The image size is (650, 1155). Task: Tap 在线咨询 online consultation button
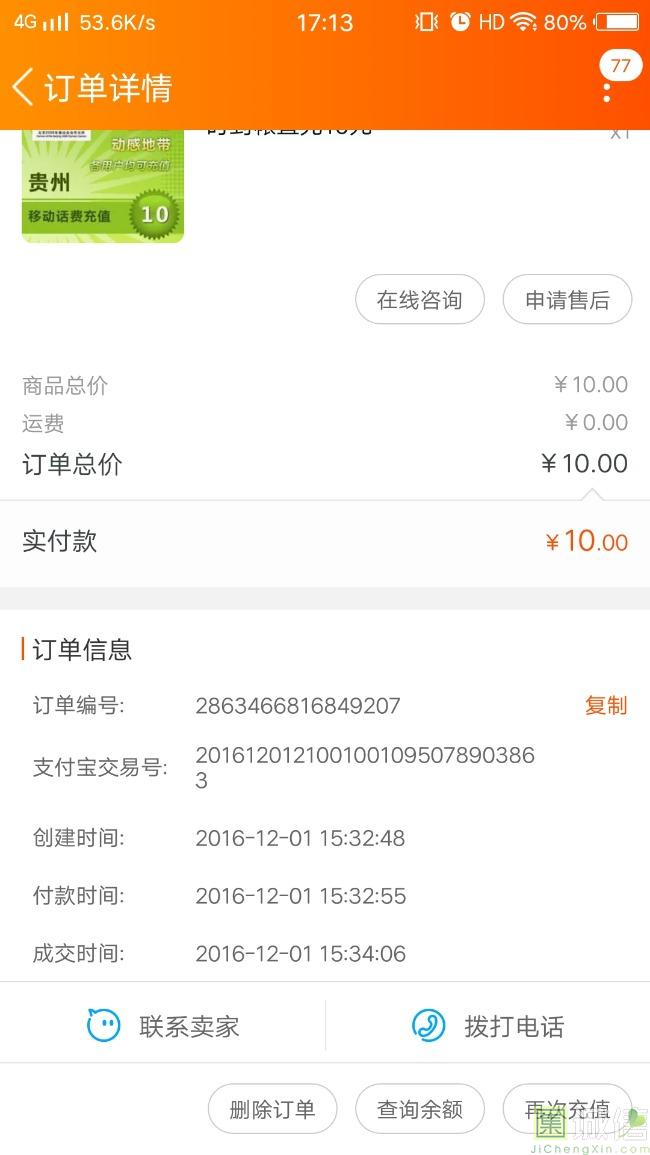coord(420,300)
